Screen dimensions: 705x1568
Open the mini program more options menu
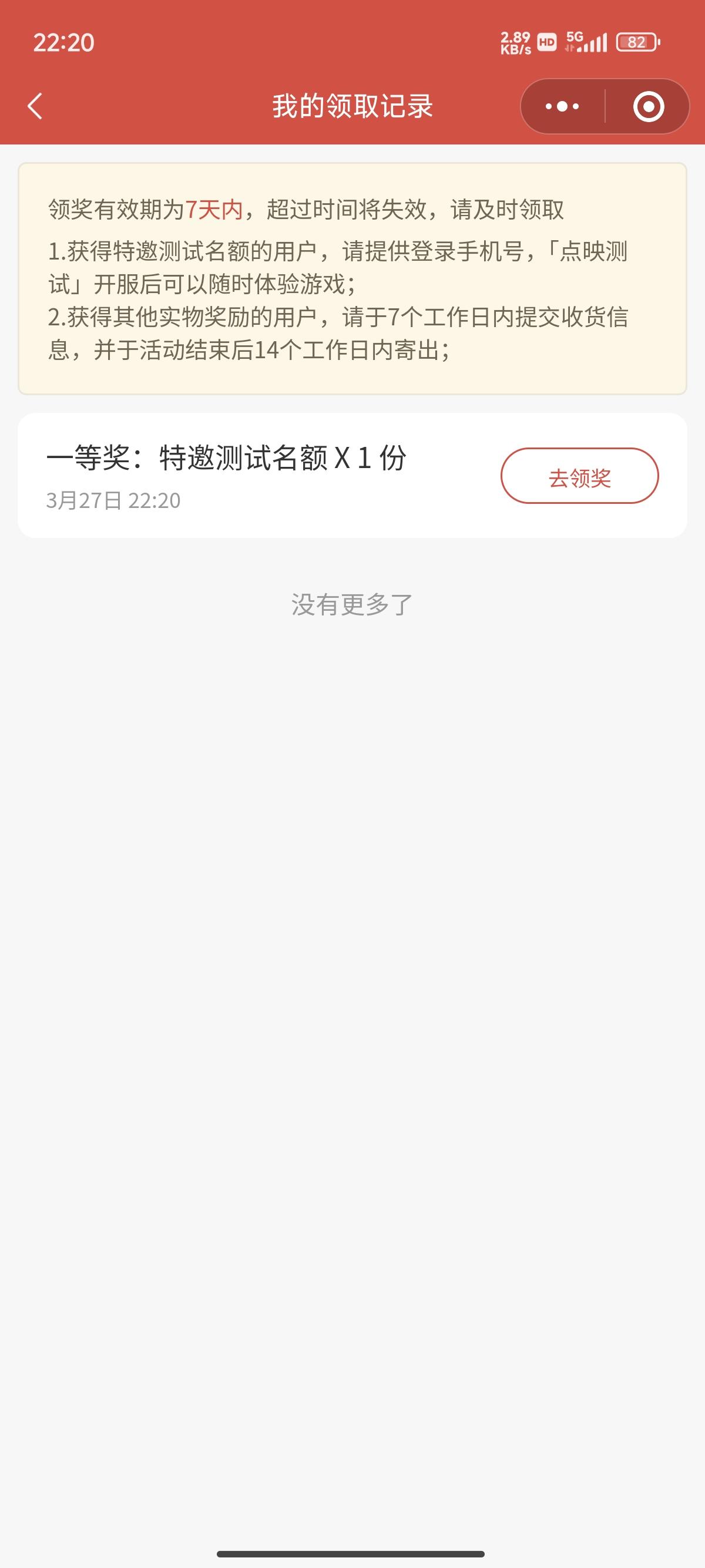[562, 106]
